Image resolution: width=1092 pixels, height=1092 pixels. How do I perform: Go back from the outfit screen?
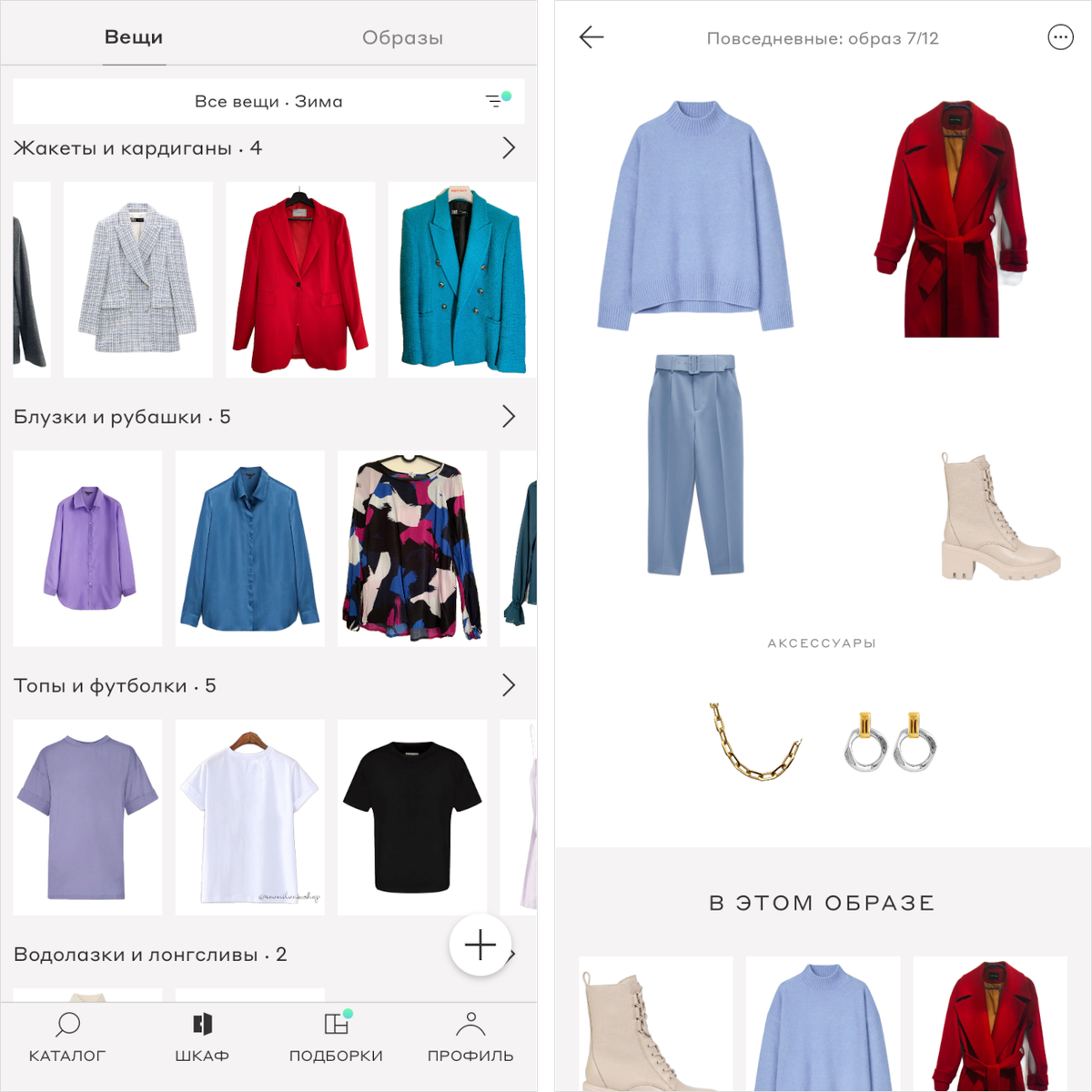[x=591, y=37]
